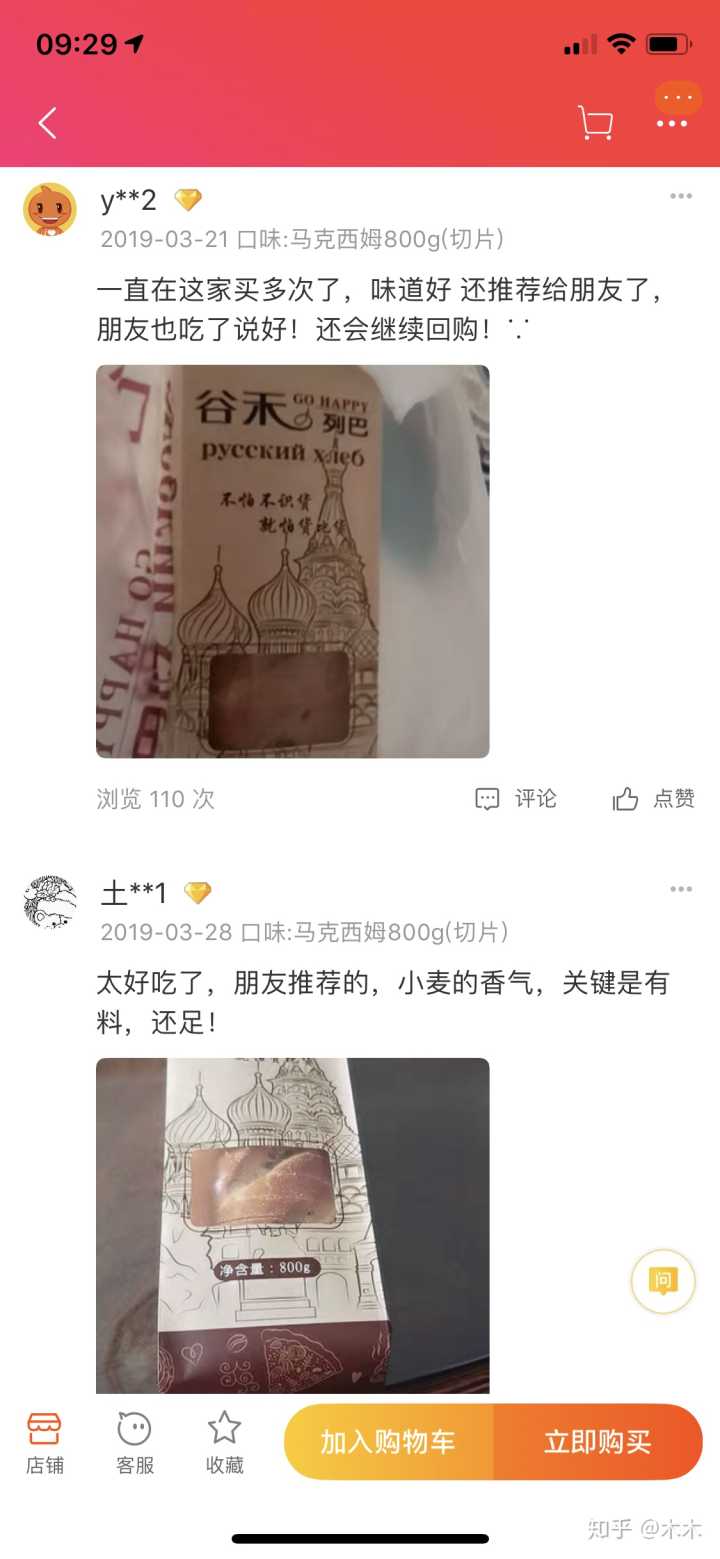Add product to 收藏 favorites

(x=224, y=1441)
